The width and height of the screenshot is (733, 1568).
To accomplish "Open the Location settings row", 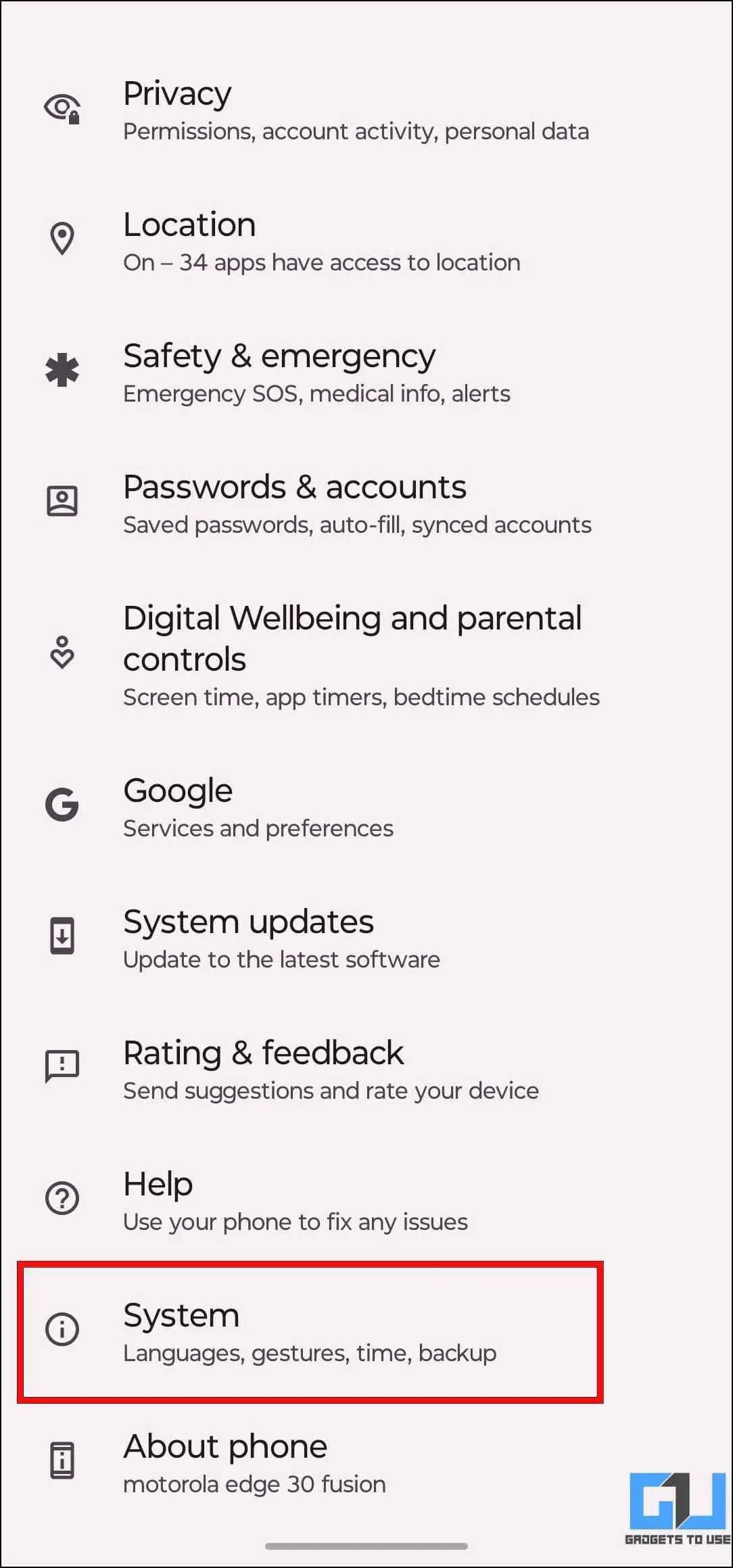I will click(366, 241).
